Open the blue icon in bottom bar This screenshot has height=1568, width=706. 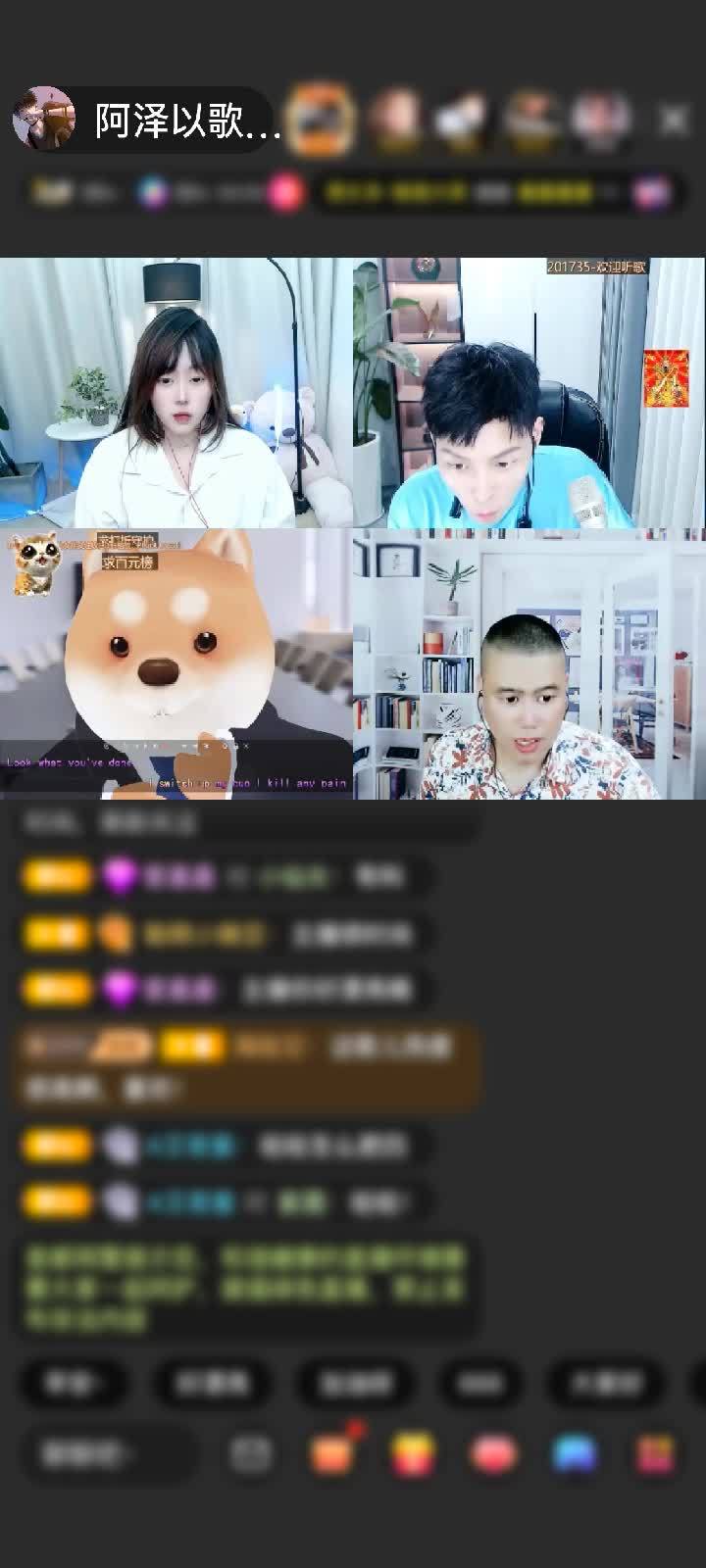pos(575,1453)
